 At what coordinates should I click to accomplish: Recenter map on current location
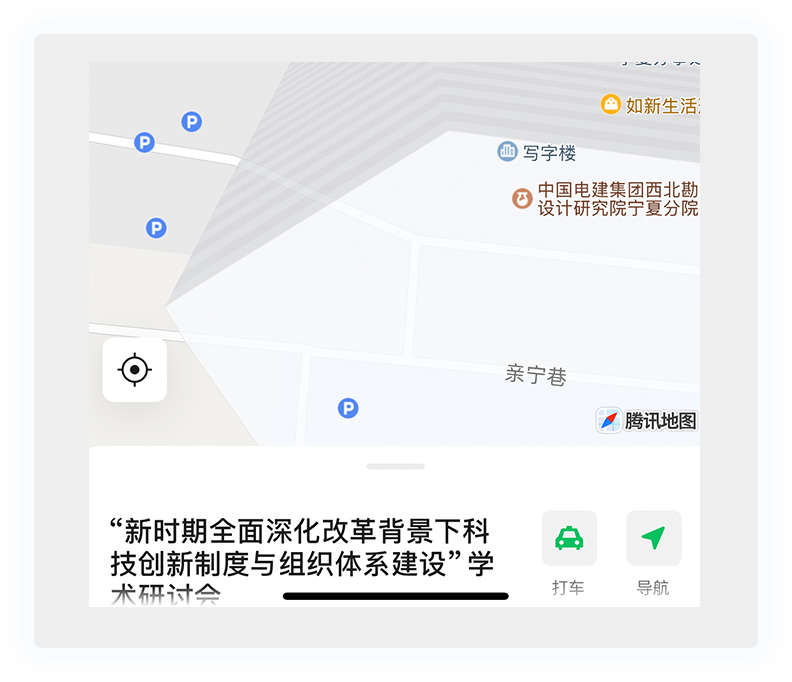pos(135,370)
